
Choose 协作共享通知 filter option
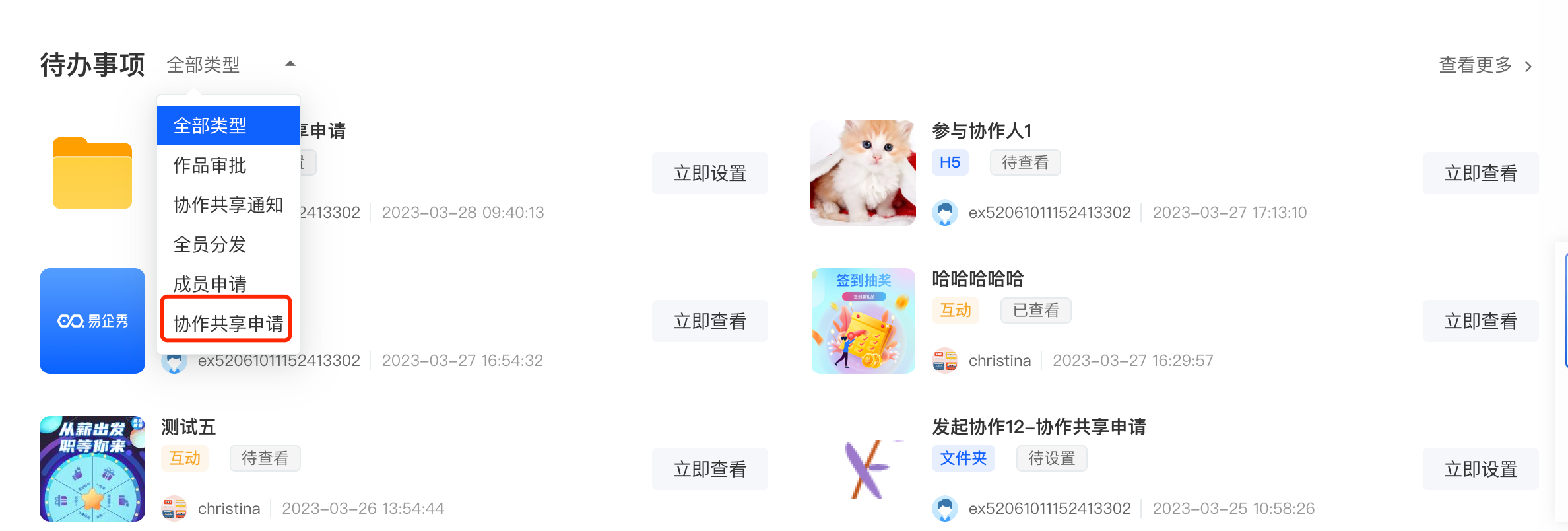(x=228, y=205)
